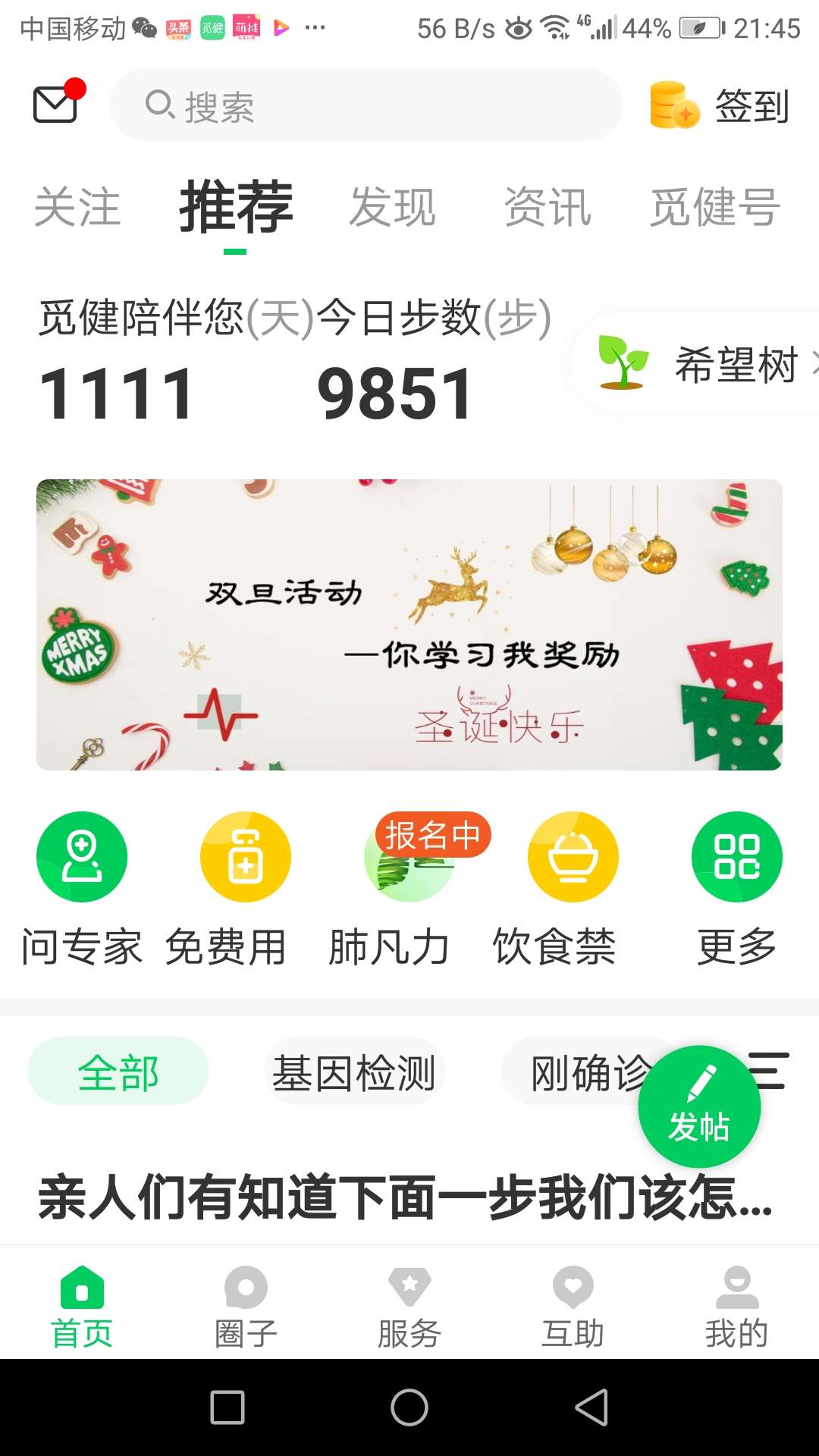Select the 基因检测 filter chip
This screenshot has height=1456, width=819.
coord(355,1070)
